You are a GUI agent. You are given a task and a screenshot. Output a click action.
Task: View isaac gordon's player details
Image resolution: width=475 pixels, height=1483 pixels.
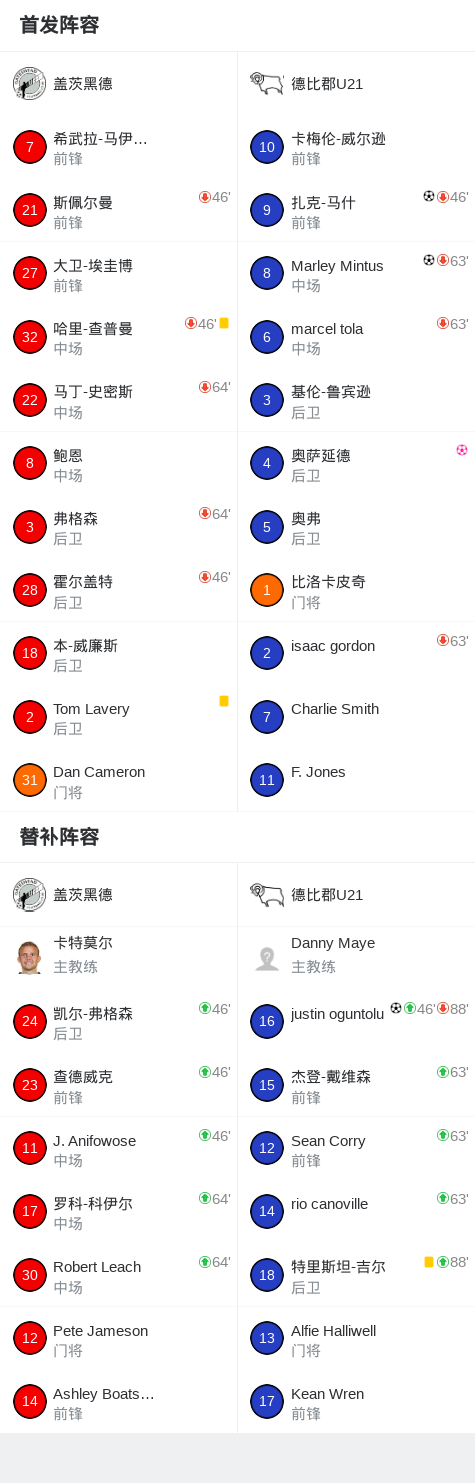pos(356,654)
